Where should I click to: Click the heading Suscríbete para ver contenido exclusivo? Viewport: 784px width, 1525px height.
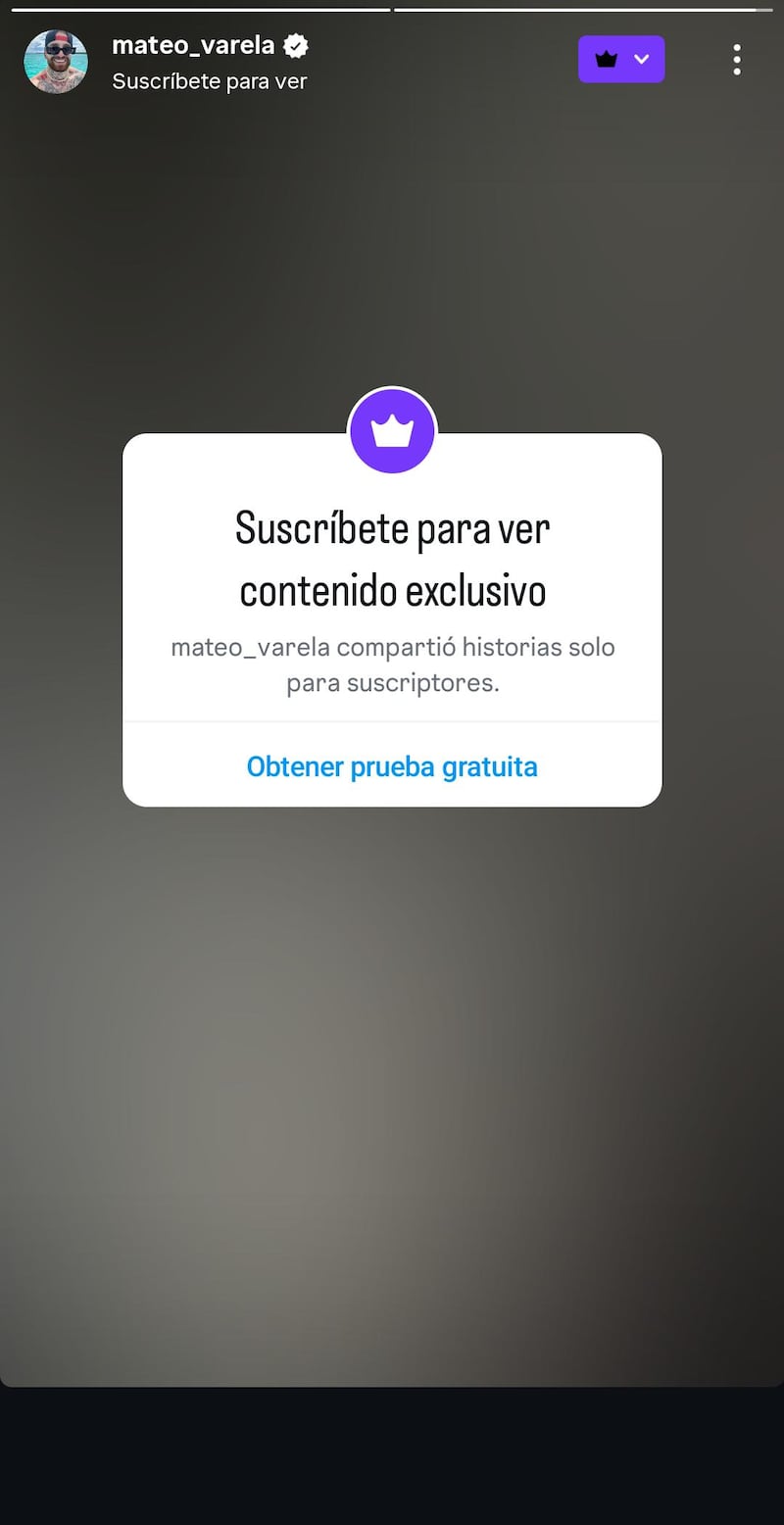click(x=392, y=559)
